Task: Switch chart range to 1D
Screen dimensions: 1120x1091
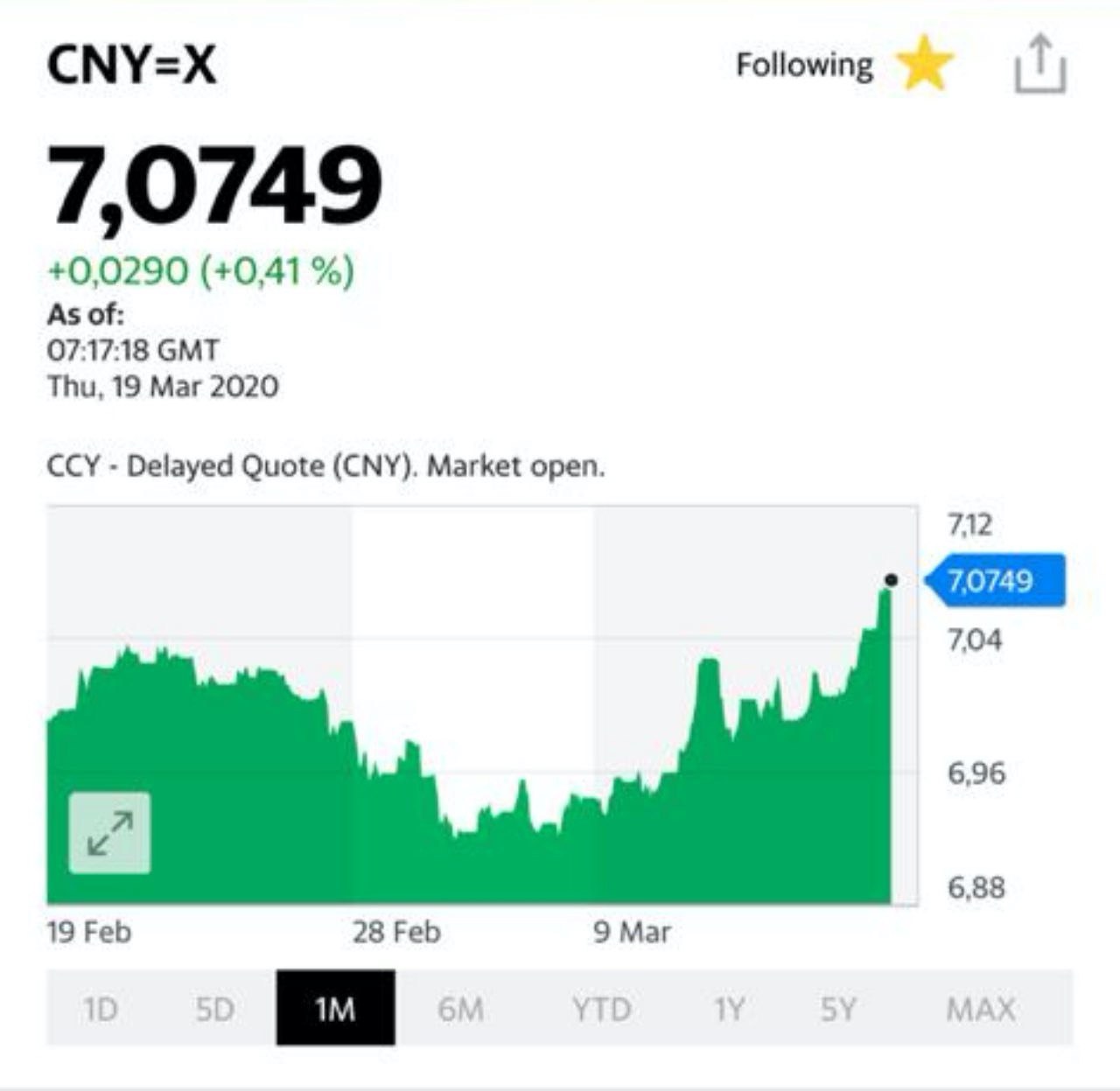Action: coord(101,1009)
